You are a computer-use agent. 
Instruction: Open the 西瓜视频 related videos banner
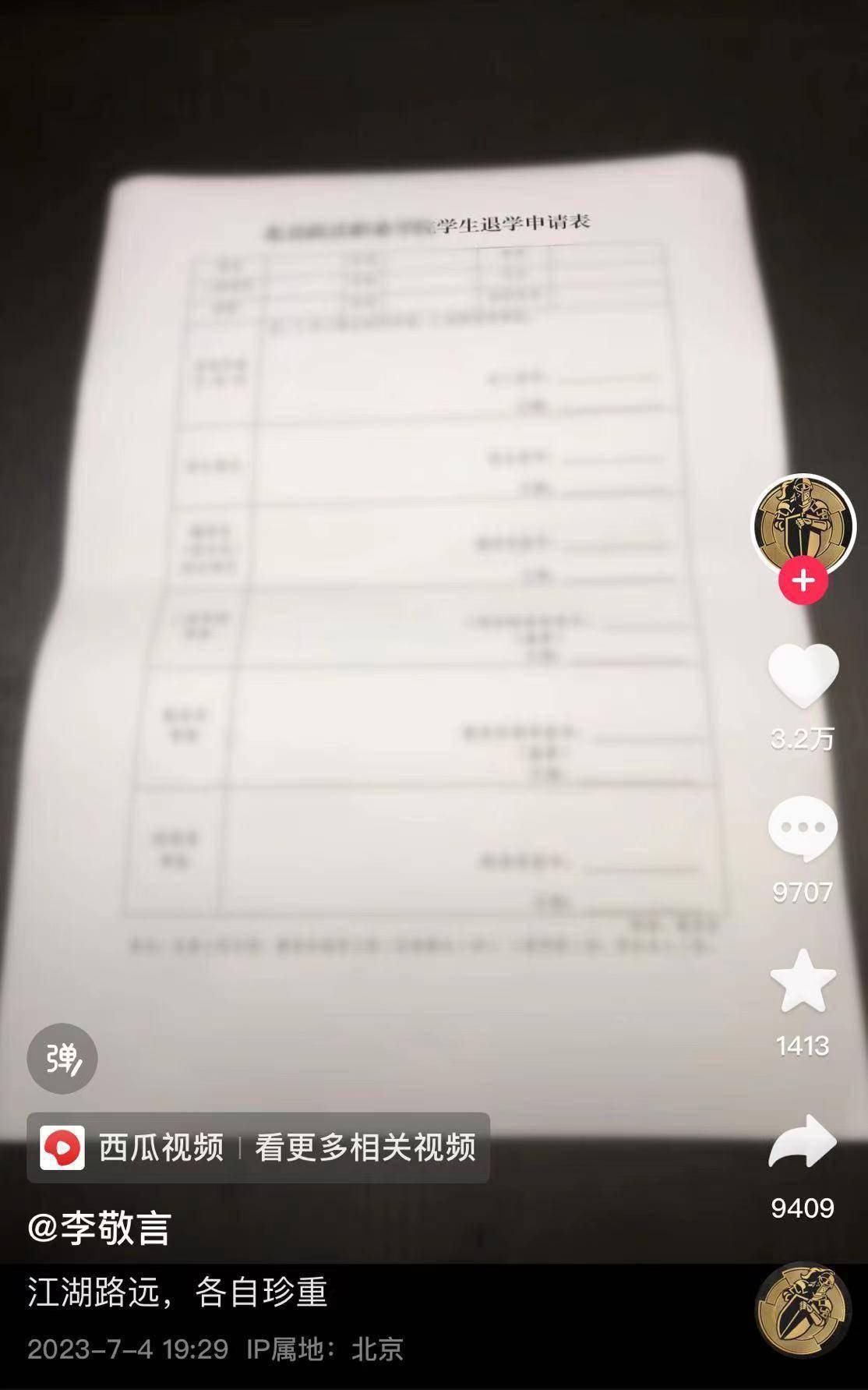click(258, 1147)
